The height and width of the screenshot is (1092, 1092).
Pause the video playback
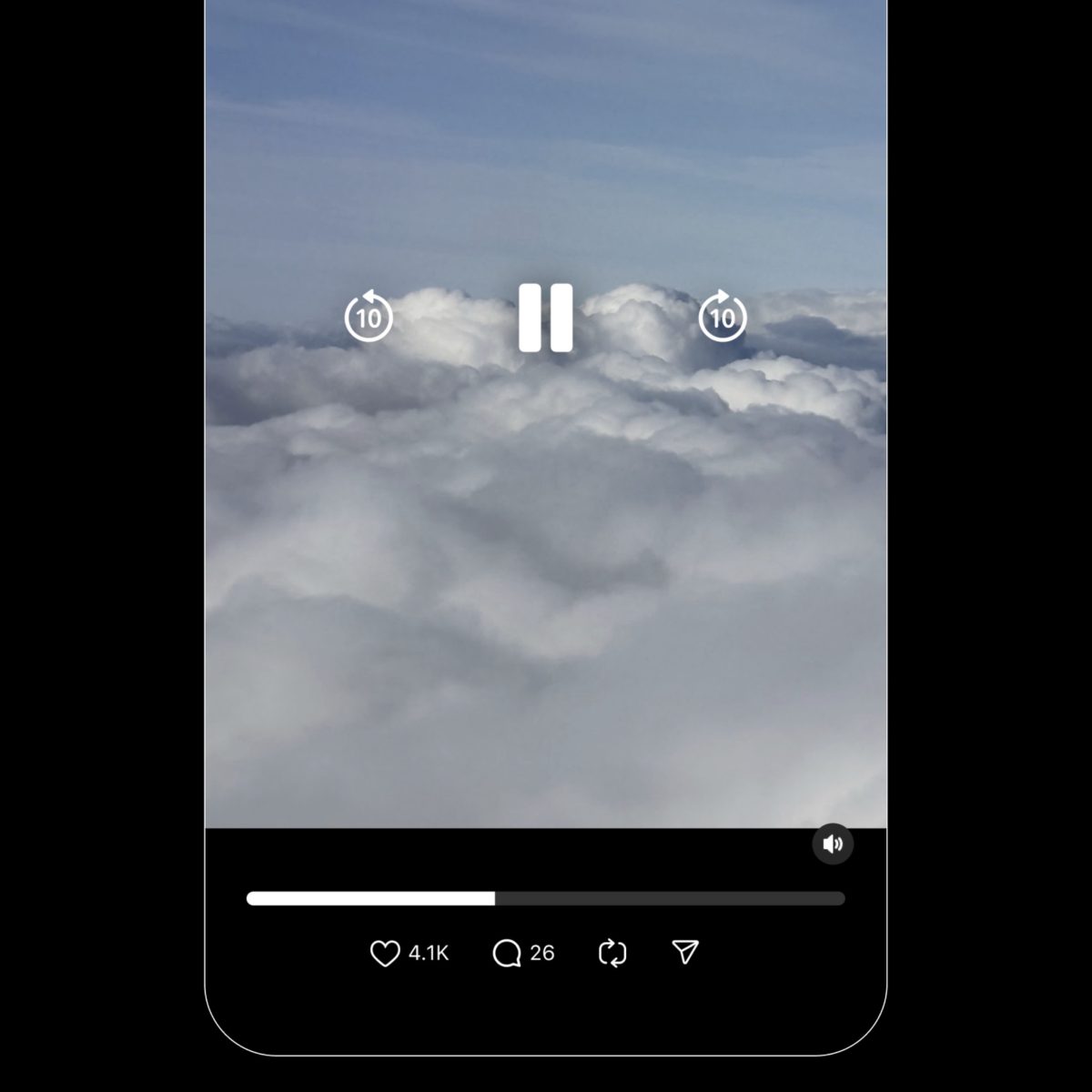click(545, 317)
